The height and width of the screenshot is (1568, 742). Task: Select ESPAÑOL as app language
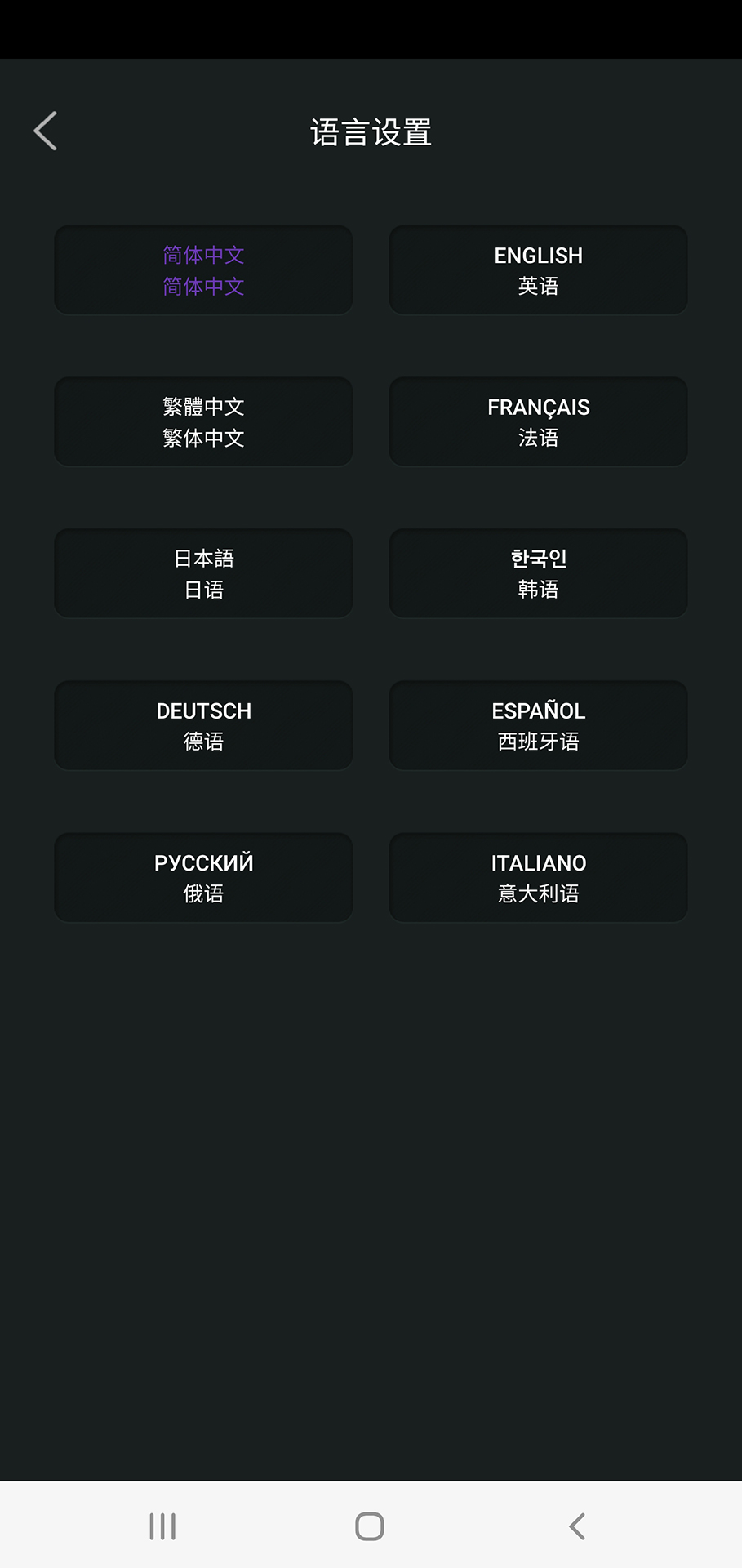[x=538, y=724]
